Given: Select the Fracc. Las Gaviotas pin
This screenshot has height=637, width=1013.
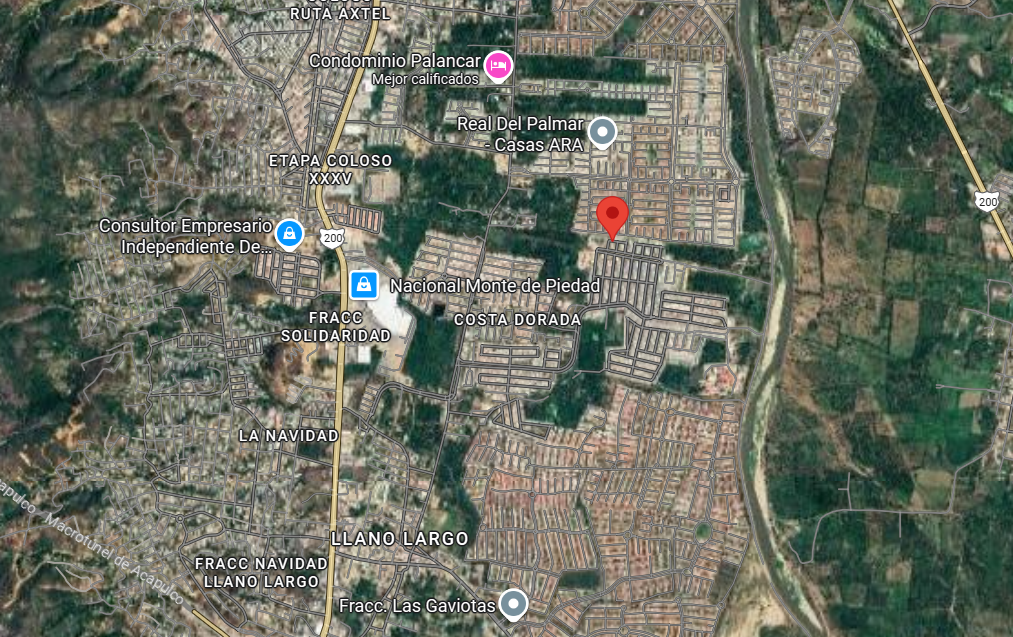Looking at the screenshot, I should coord(514,605).
